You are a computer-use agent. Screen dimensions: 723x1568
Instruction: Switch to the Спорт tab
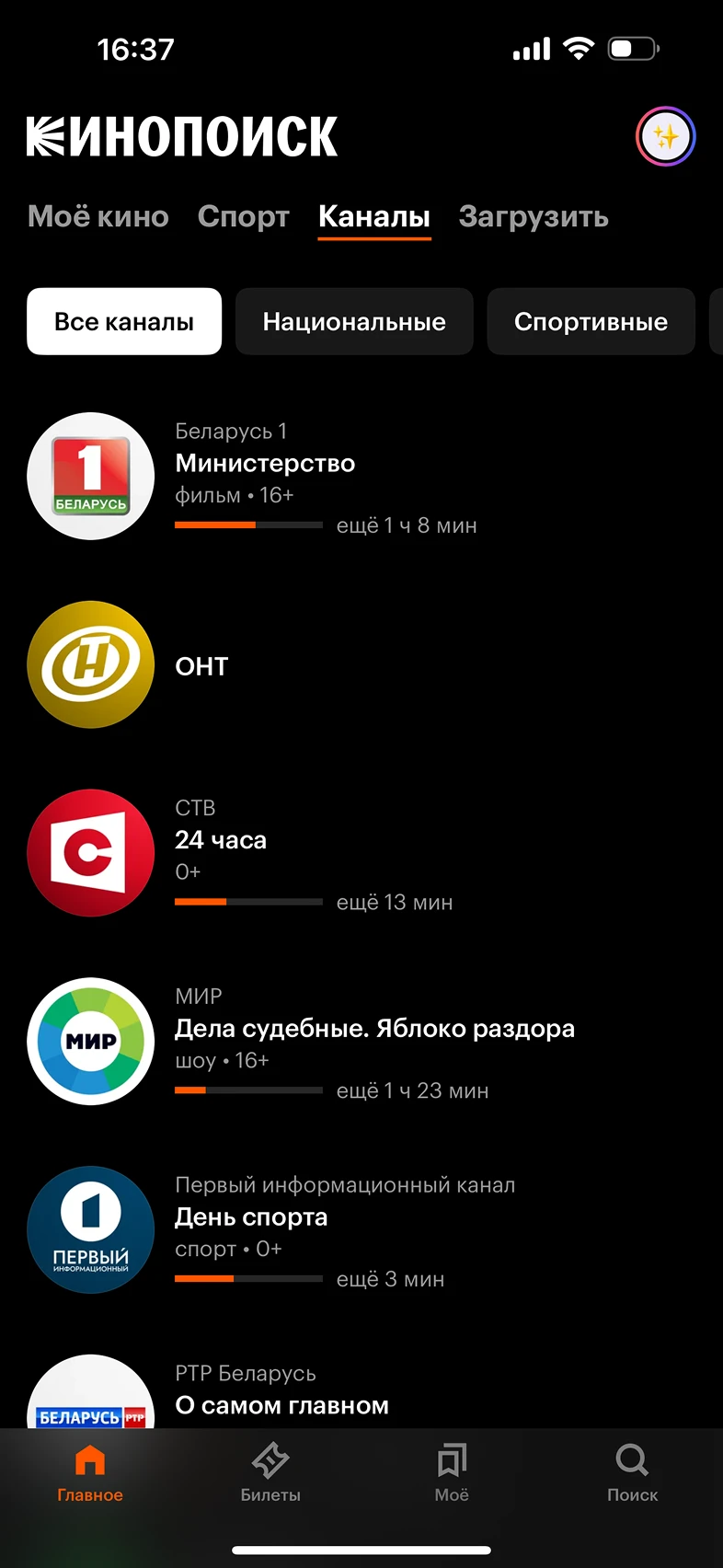pos(244,217)
